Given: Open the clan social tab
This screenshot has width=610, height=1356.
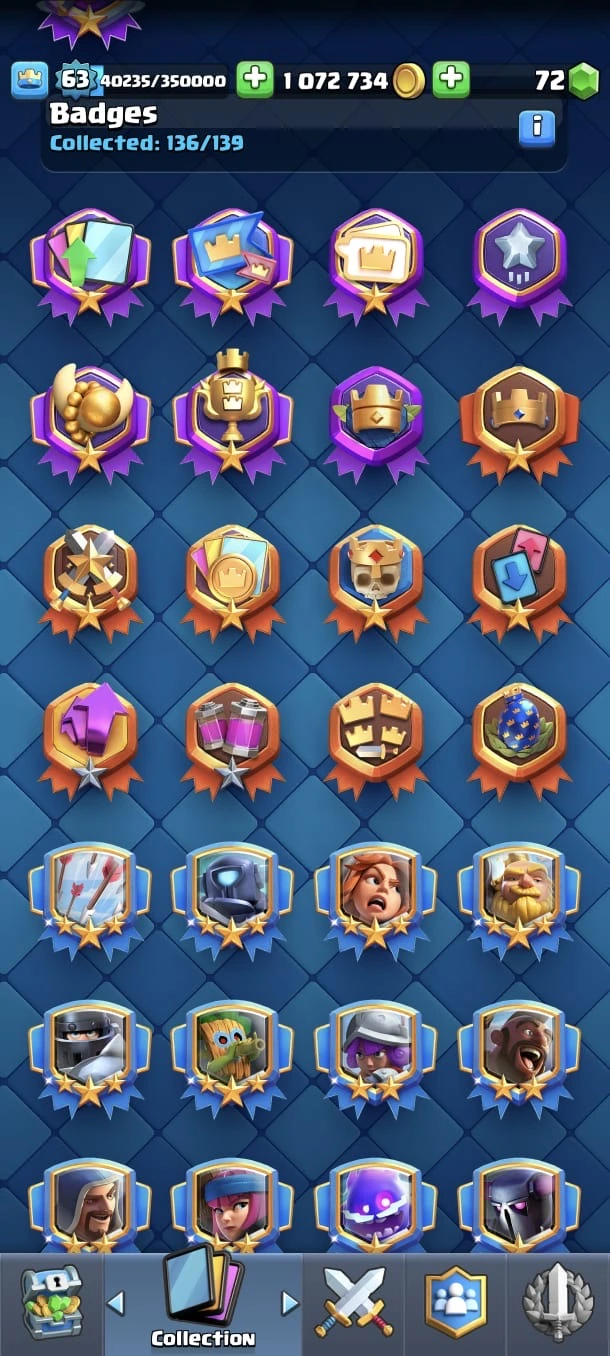Looking at the screenshot, I should click(456, 1302).
